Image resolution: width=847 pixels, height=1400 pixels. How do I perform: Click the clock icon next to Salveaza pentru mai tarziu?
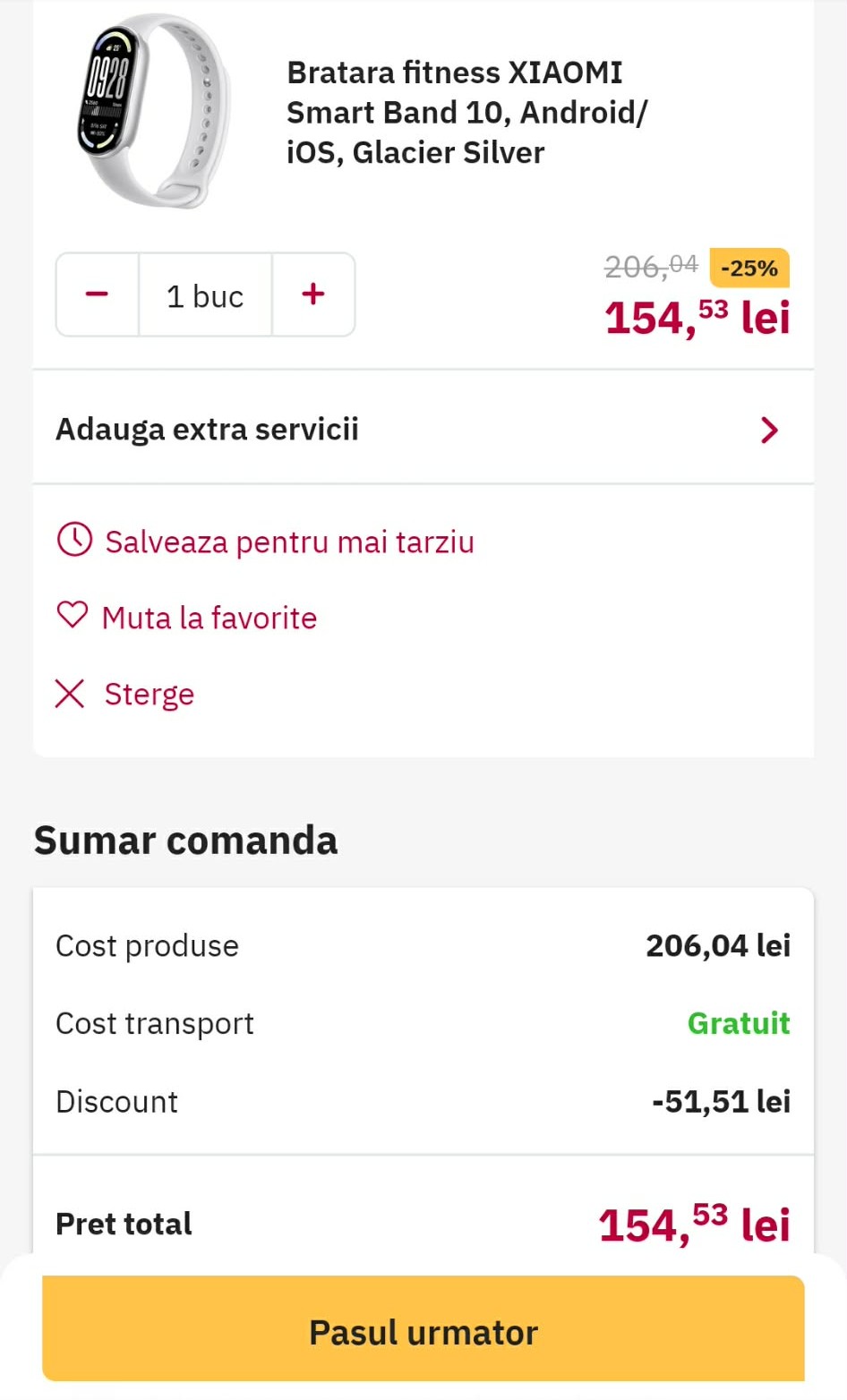75,541
